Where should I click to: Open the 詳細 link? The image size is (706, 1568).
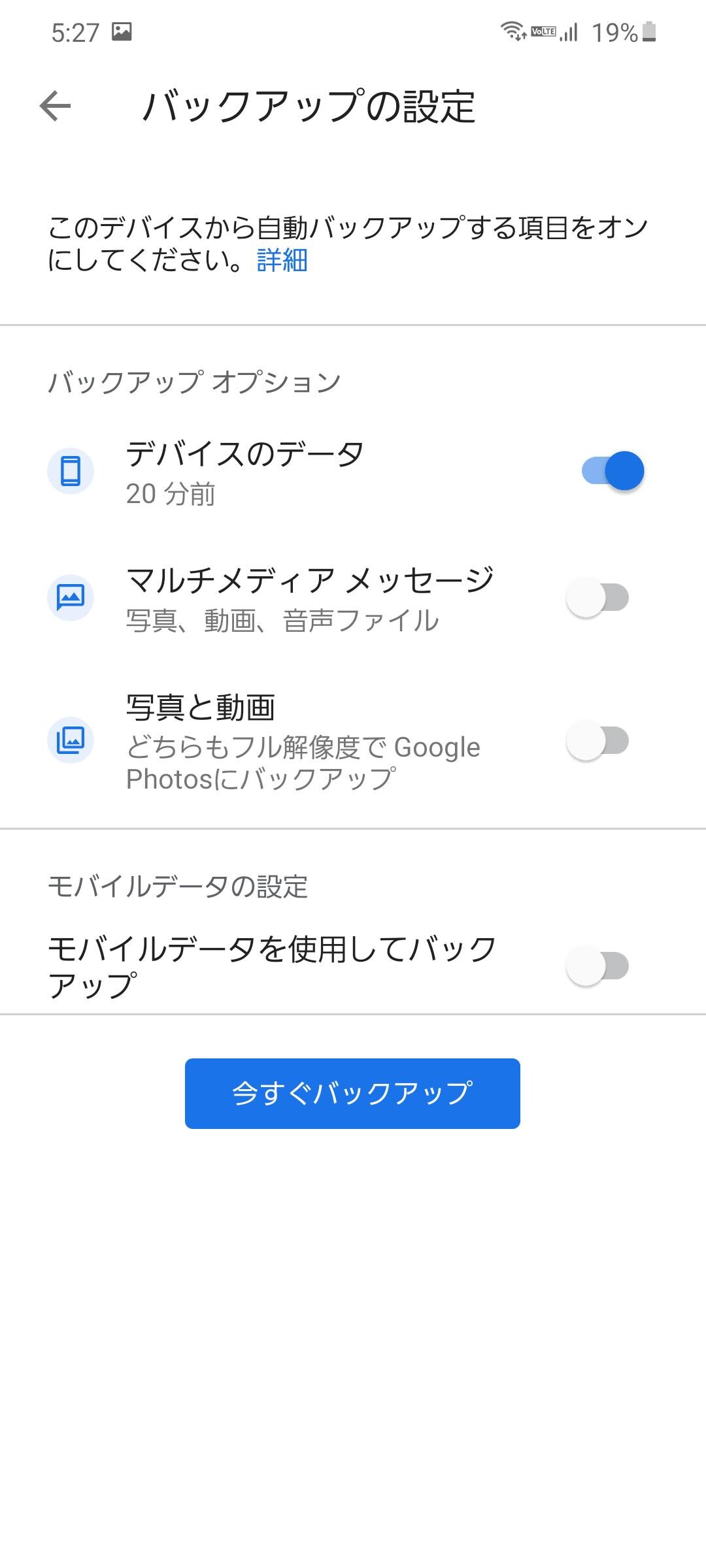tap(282, 260)
